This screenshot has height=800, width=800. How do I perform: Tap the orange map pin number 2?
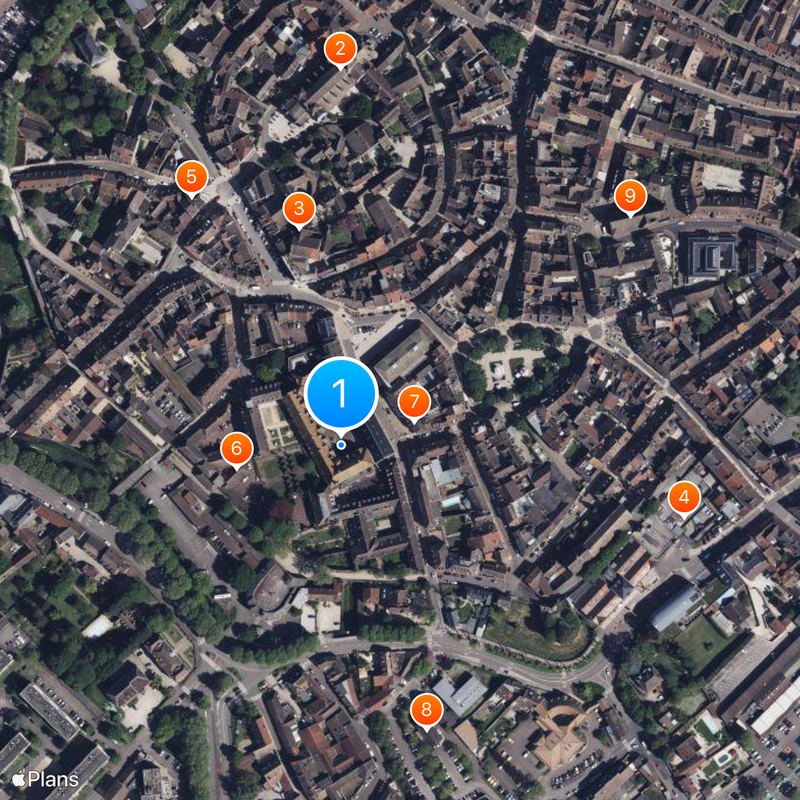coord(341,48)
